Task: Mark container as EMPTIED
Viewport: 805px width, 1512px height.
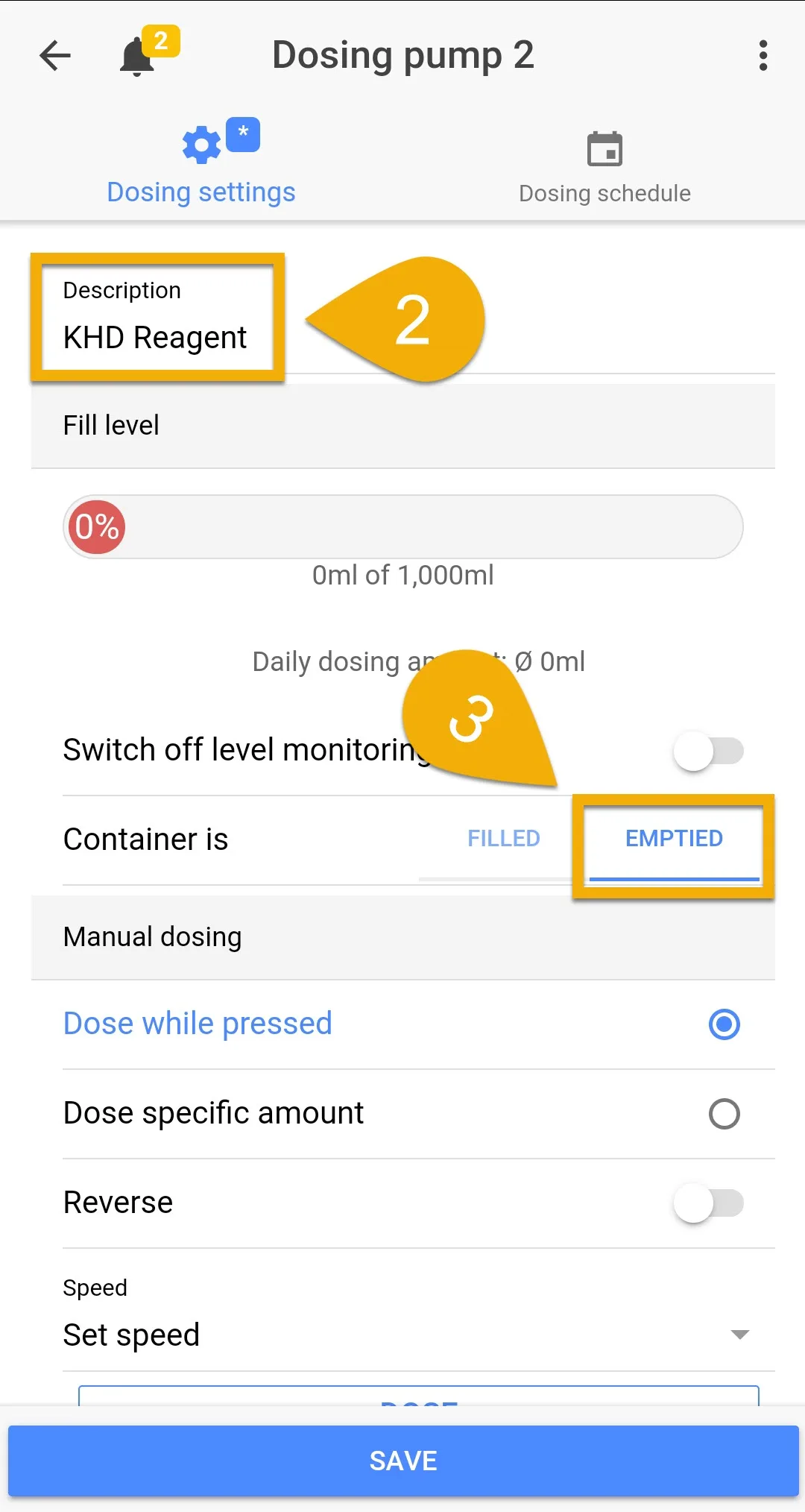Action: (674, 839)
